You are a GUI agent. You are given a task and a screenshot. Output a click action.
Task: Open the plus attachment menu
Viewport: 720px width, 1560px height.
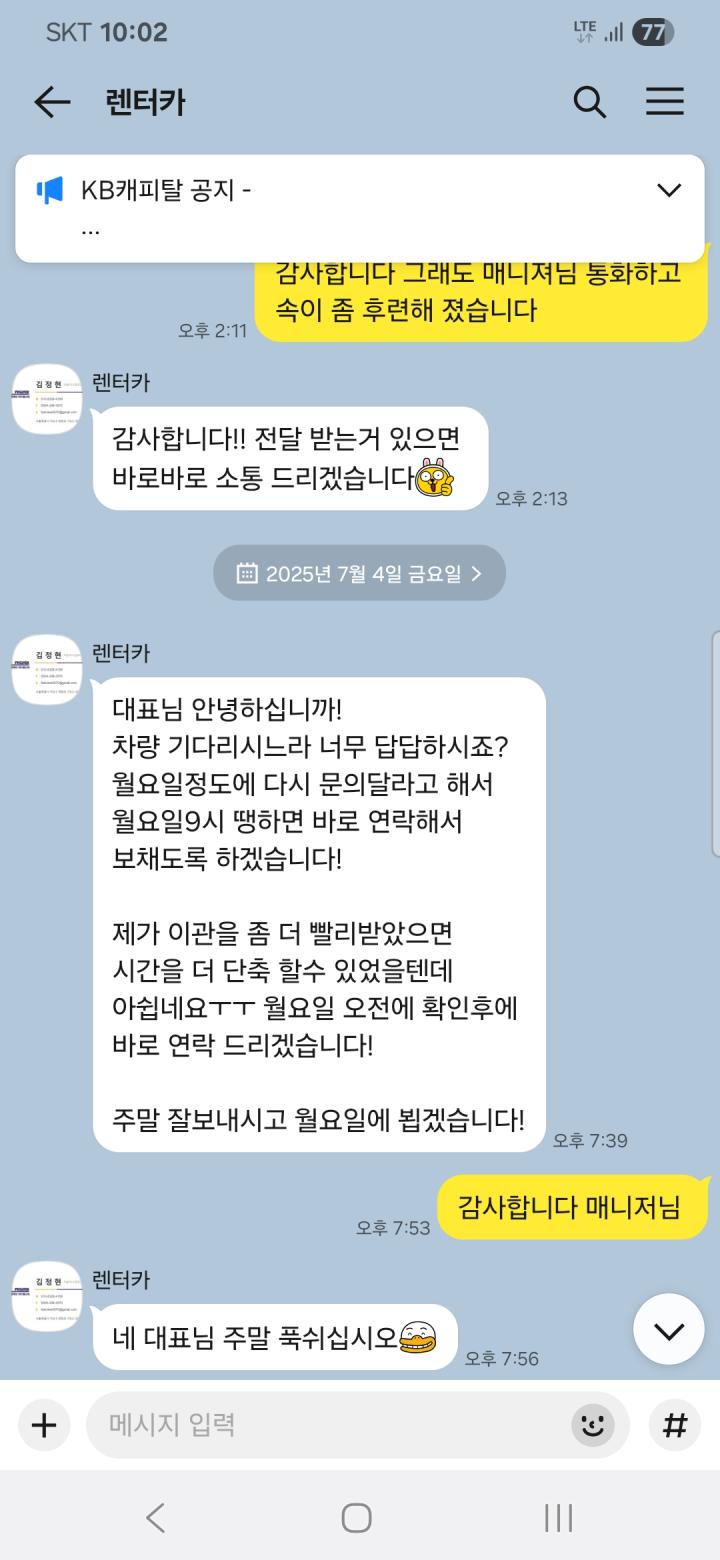pyautogui.click(x=44, y=1425)
